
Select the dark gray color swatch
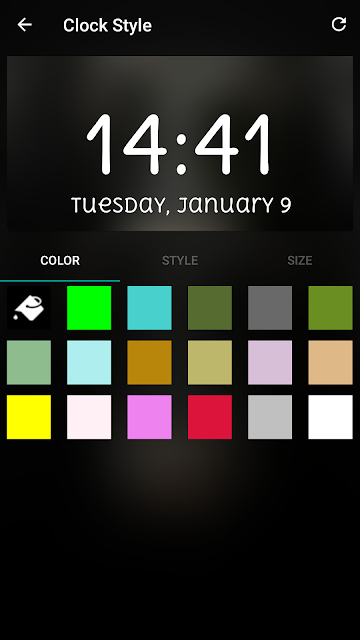tap(270, 308)
